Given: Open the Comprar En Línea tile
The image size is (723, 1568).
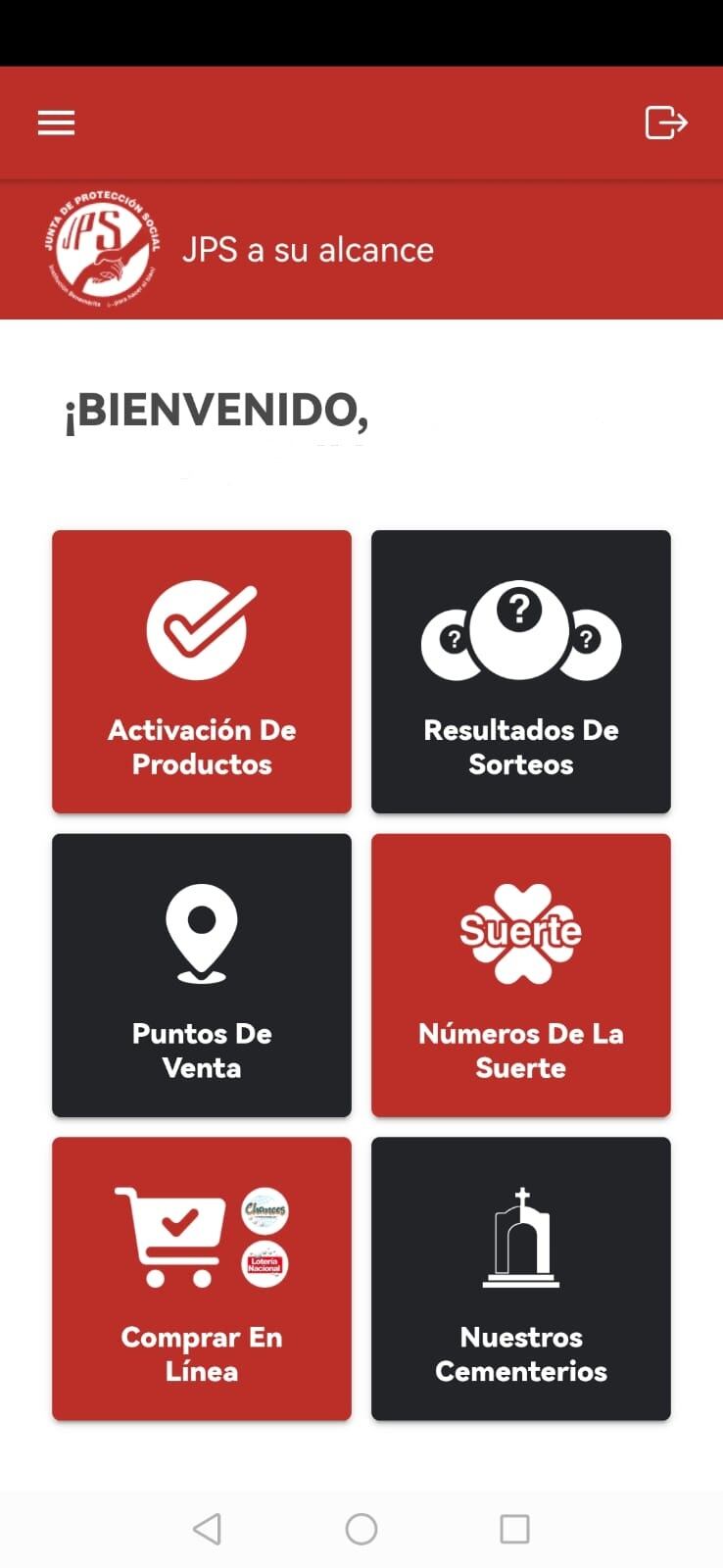Looking at the screenshot, I should point(201,1278).
